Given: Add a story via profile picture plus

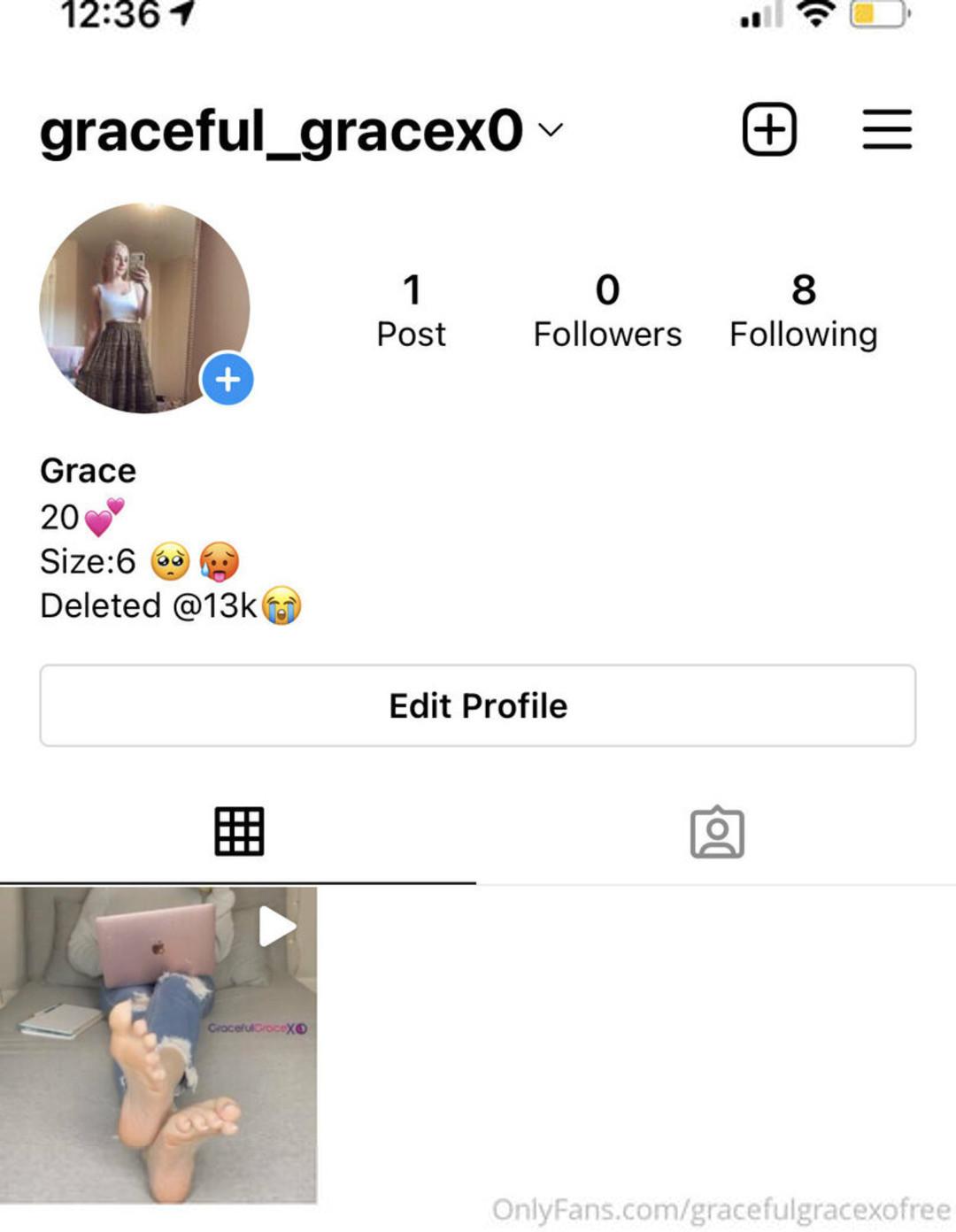Looking at the screenshot, I should click(227, 380).
